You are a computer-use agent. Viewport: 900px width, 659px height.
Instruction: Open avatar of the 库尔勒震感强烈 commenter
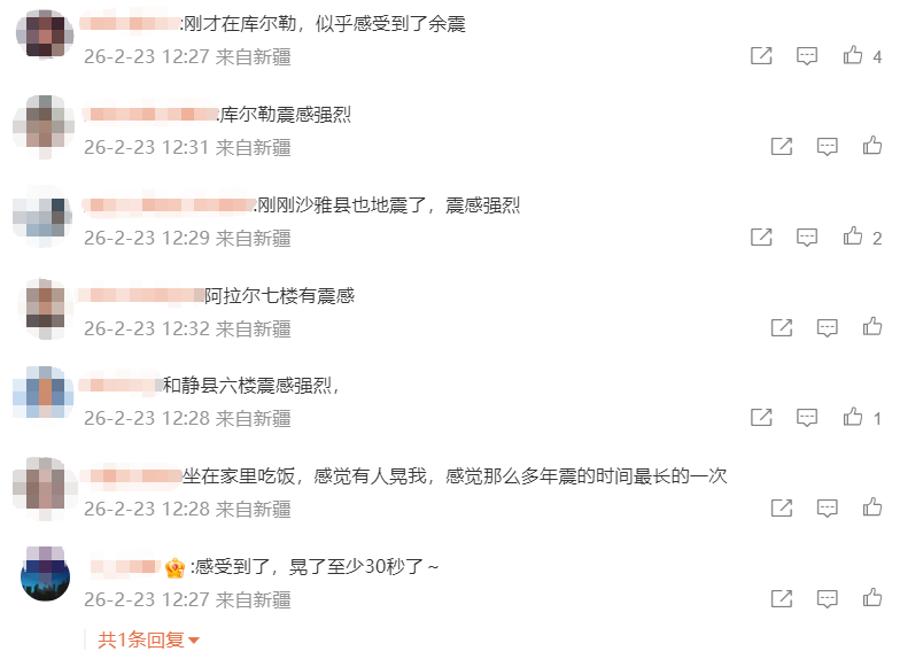[44, 128]
